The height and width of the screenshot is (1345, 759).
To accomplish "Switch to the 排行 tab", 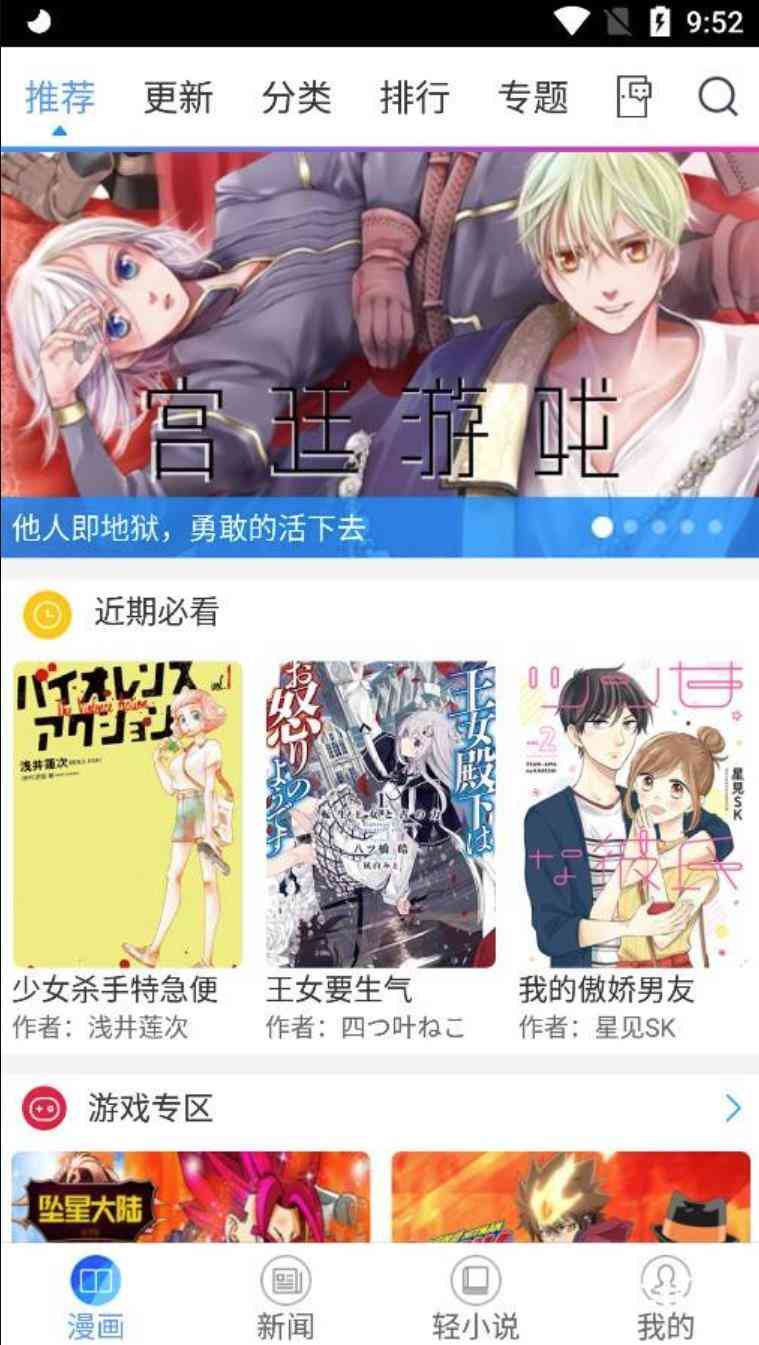I will [x=414, y=98].
